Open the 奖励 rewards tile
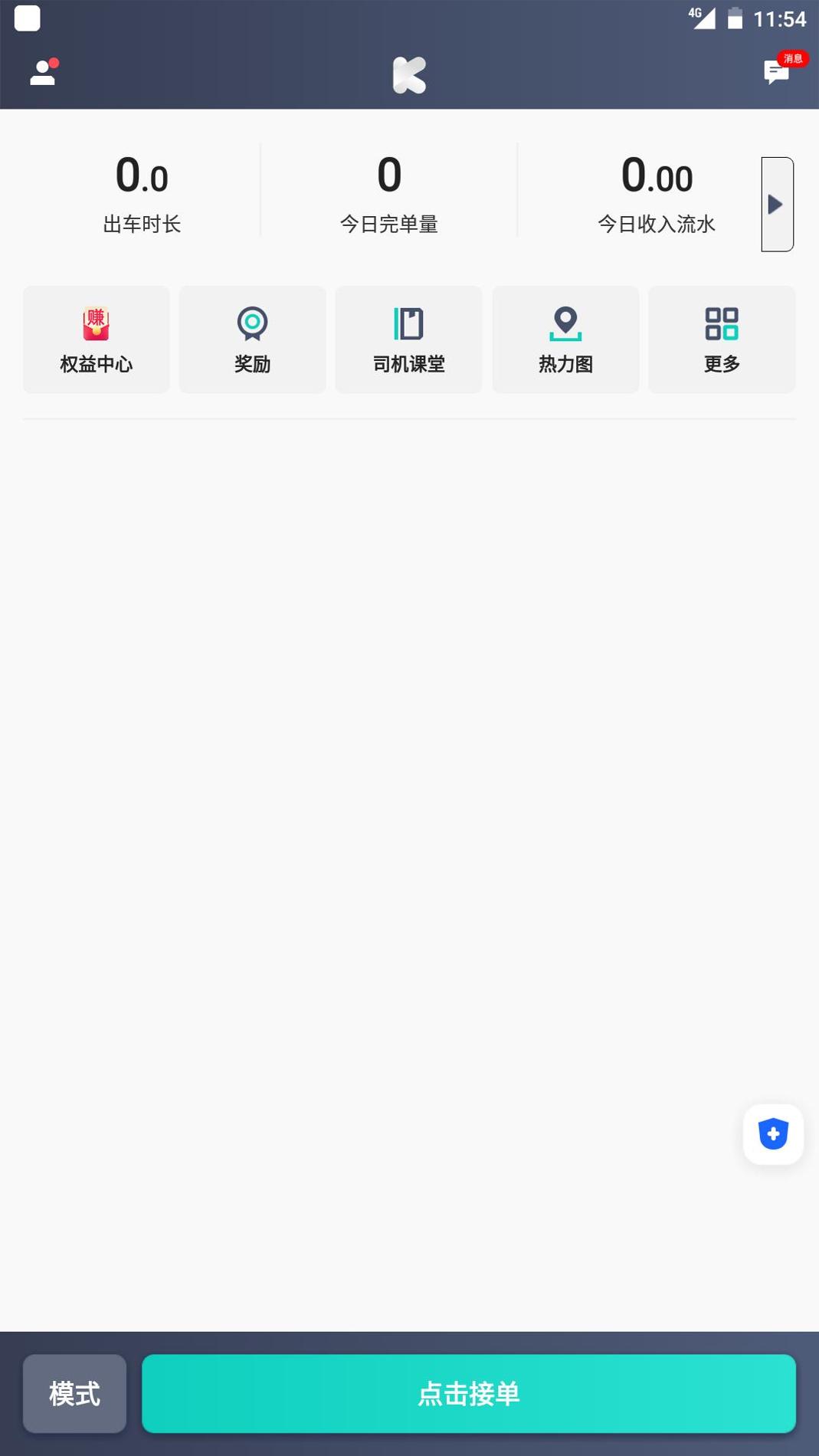This screenshot has width=819, height=1456. [253, 339]
